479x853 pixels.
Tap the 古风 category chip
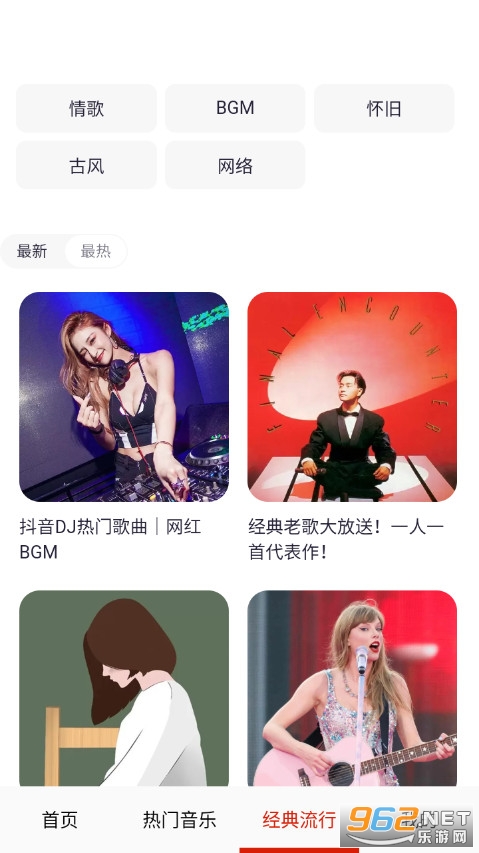pyautogui.click(x=86, y=165)
